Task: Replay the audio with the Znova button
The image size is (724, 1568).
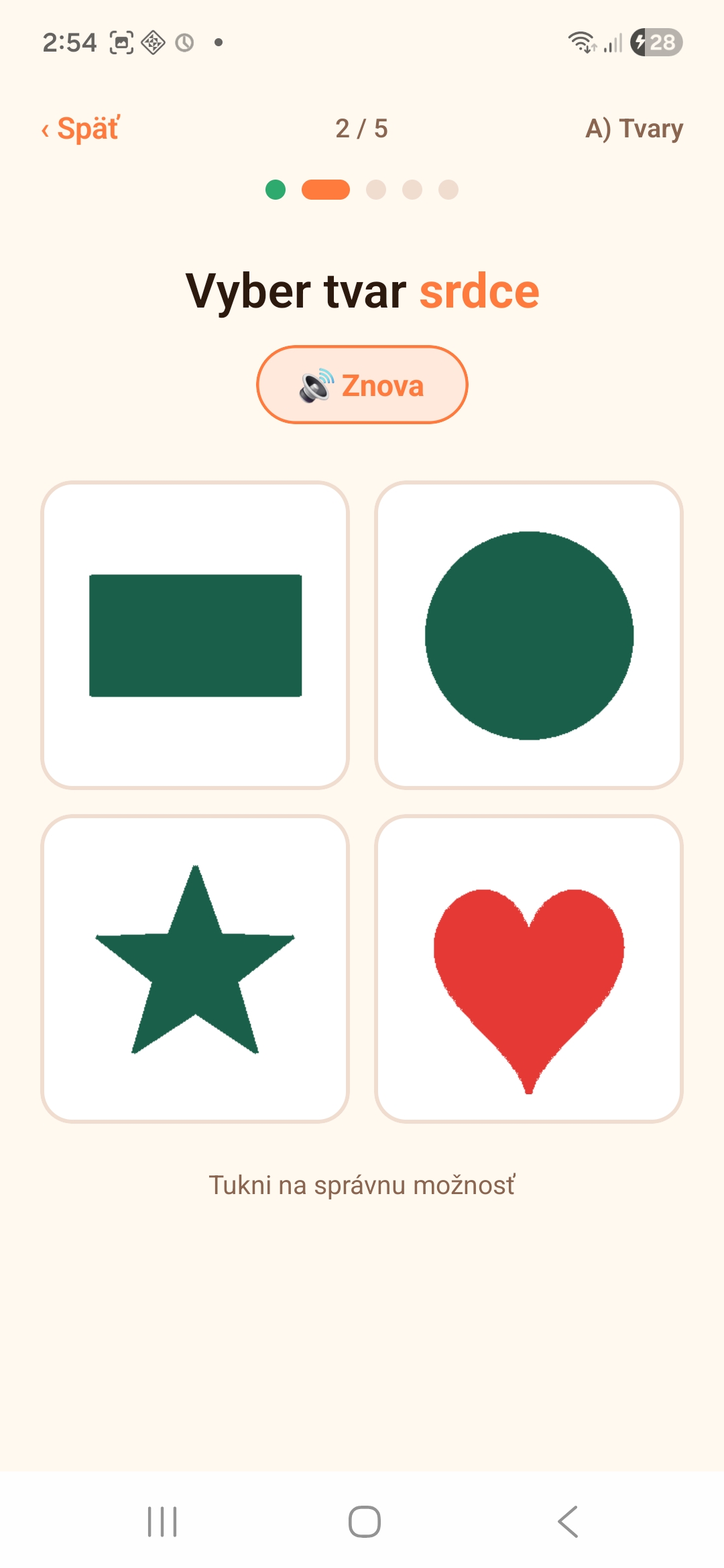Action: pyautogui.click(x=362, y=385)
